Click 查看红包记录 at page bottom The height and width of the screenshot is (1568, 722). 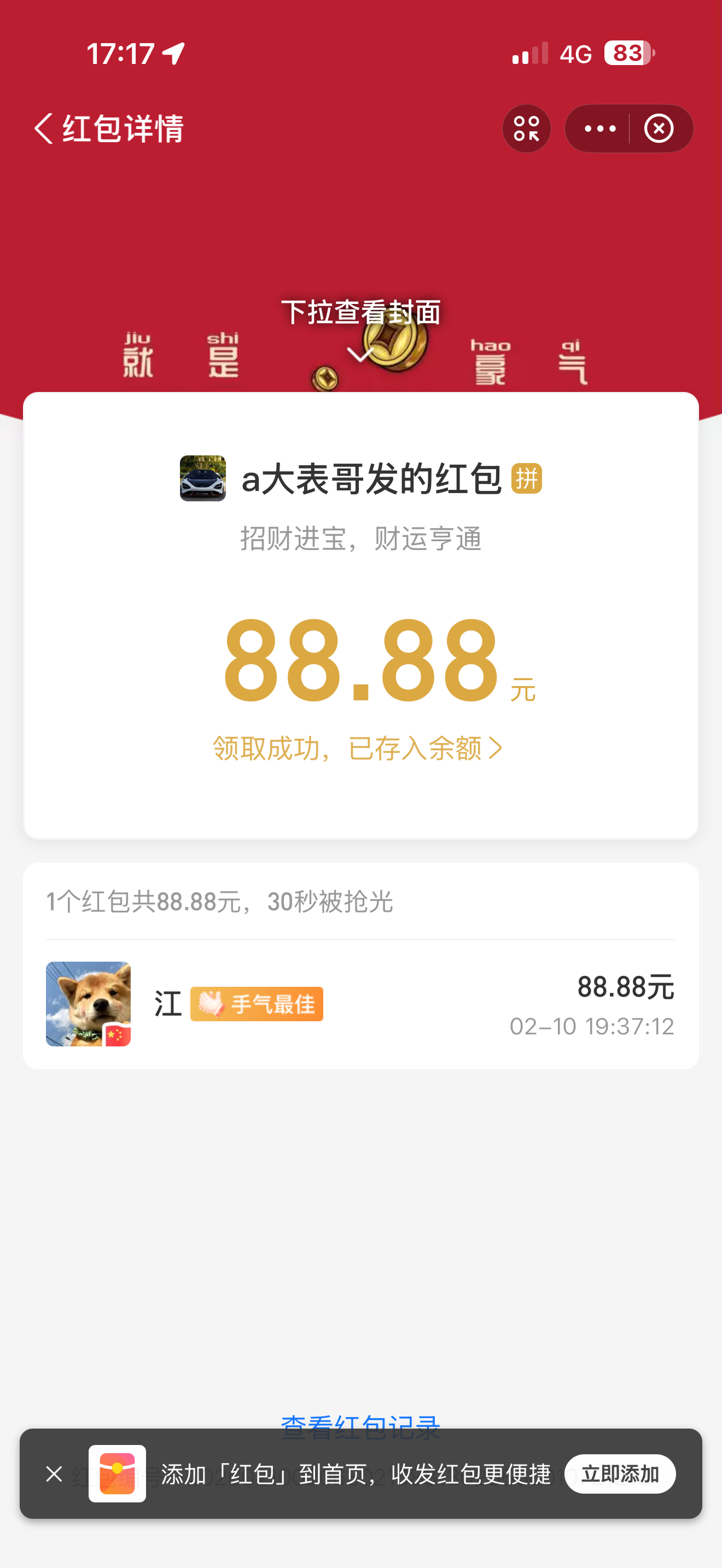pyautogui.click(x=361, y=1427)
